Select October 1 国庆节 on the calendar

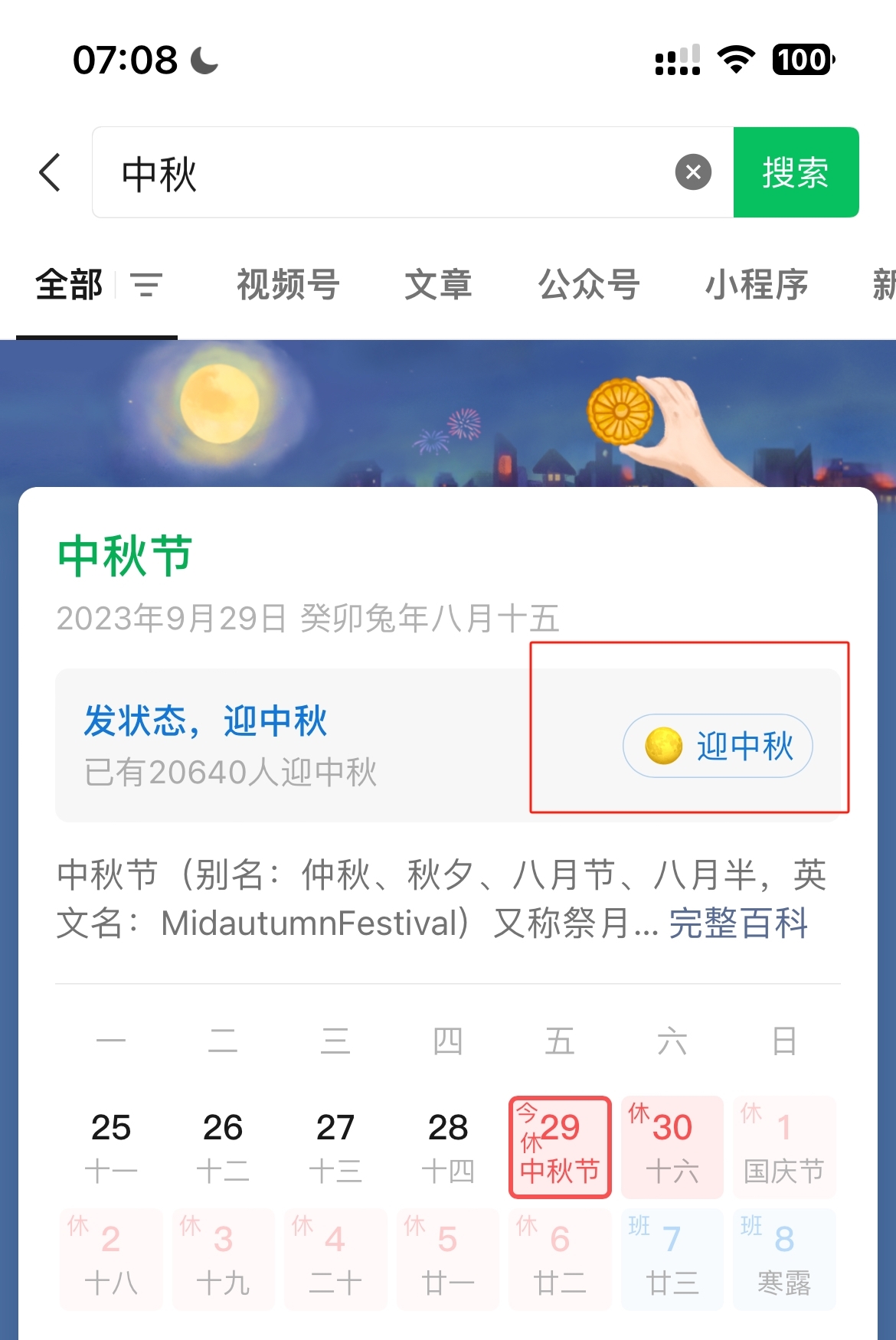pos(784,1147)
